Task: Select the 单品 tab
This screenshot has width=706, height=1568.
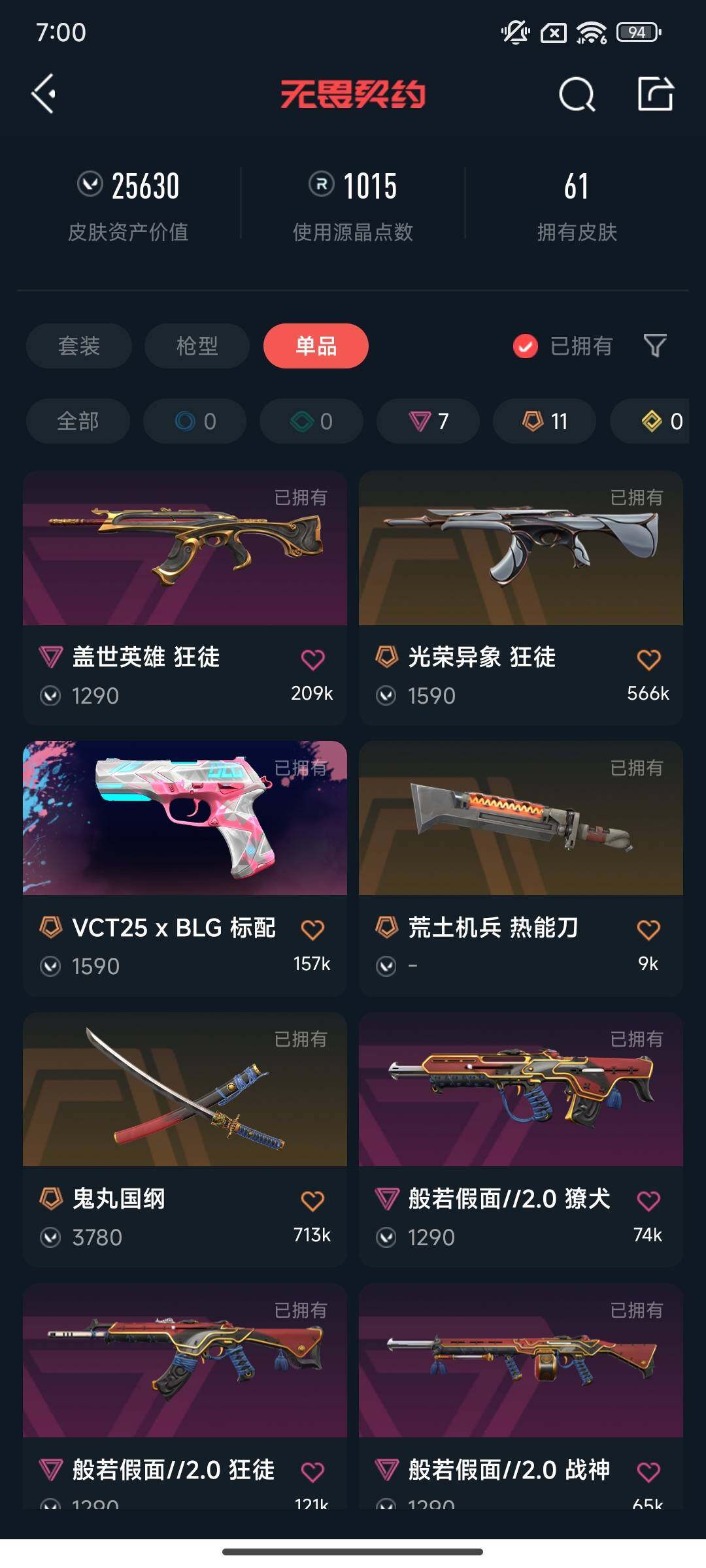Action: (316, 346)
